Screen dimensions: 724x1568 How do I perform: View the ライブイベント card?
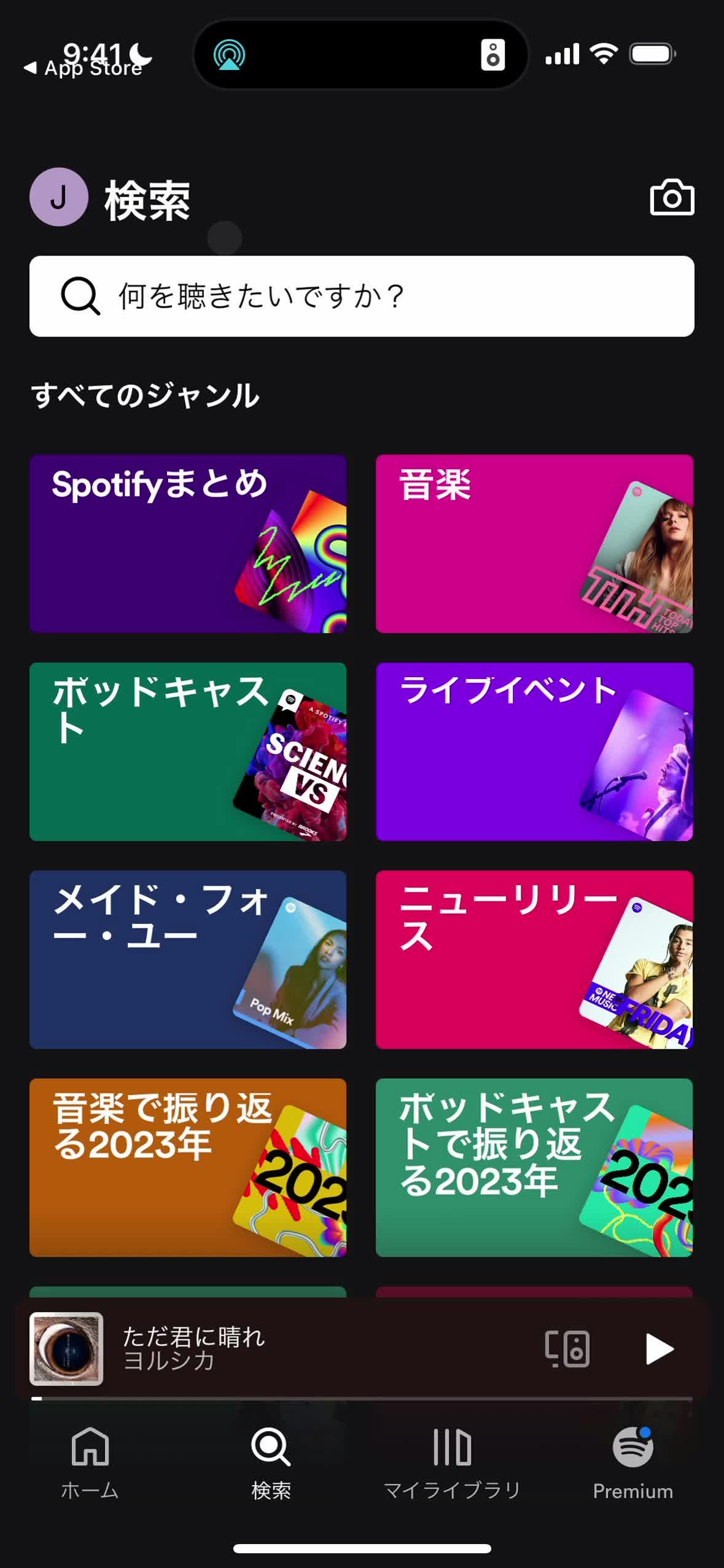click(534, 751)
